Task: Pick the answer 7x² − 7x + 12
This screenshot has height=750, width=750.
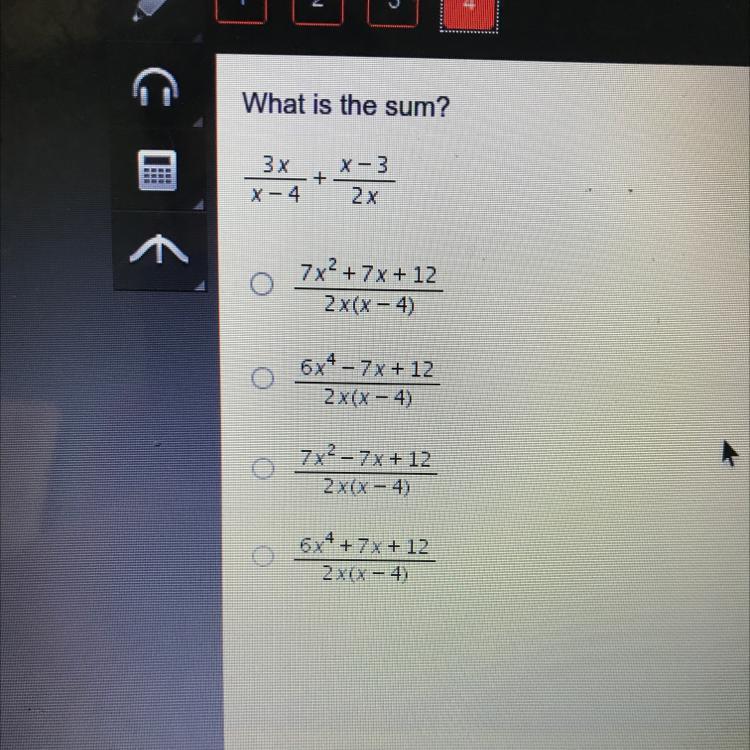Action: (262, 468)
